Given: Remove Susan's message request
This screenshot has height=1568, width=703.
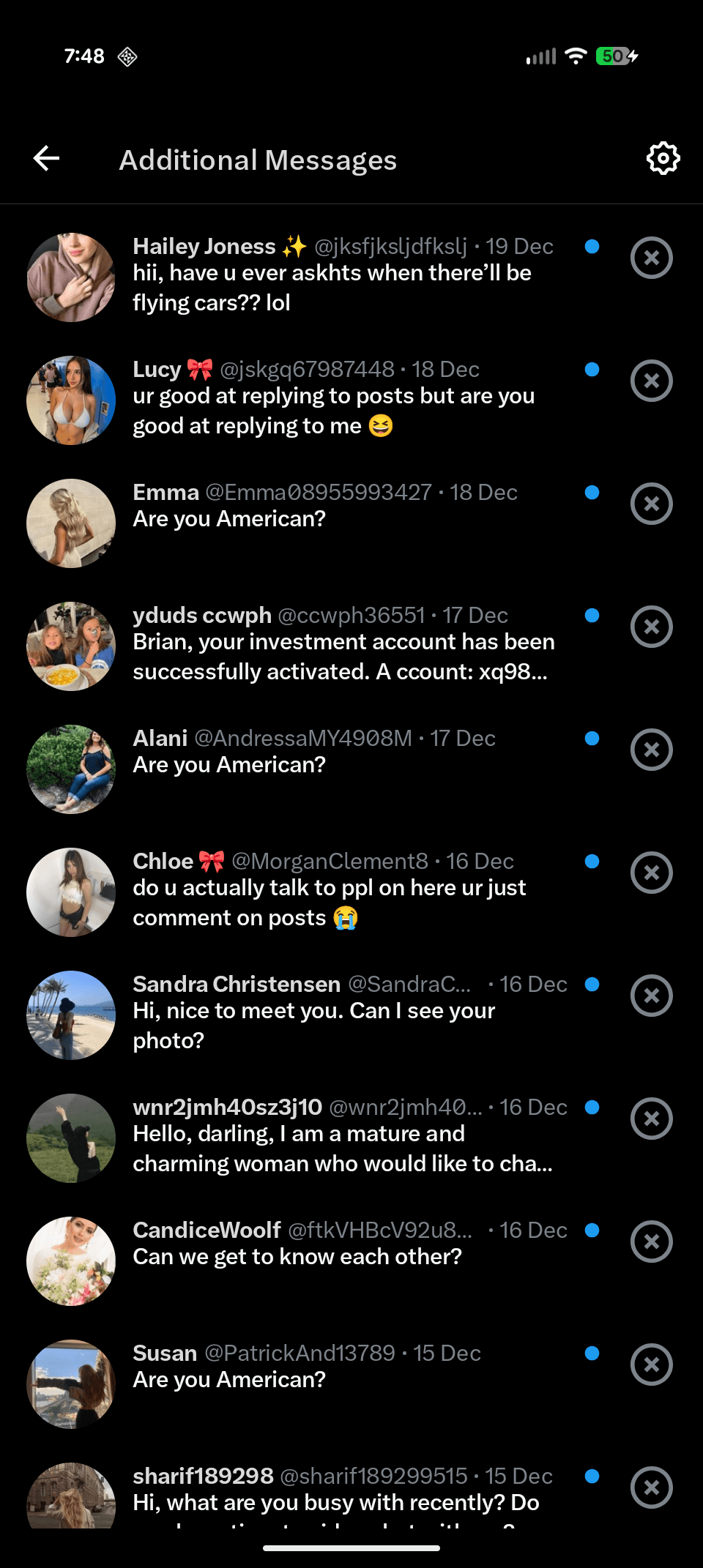Looking at the screenshot, I should [x=651, y=1364].
